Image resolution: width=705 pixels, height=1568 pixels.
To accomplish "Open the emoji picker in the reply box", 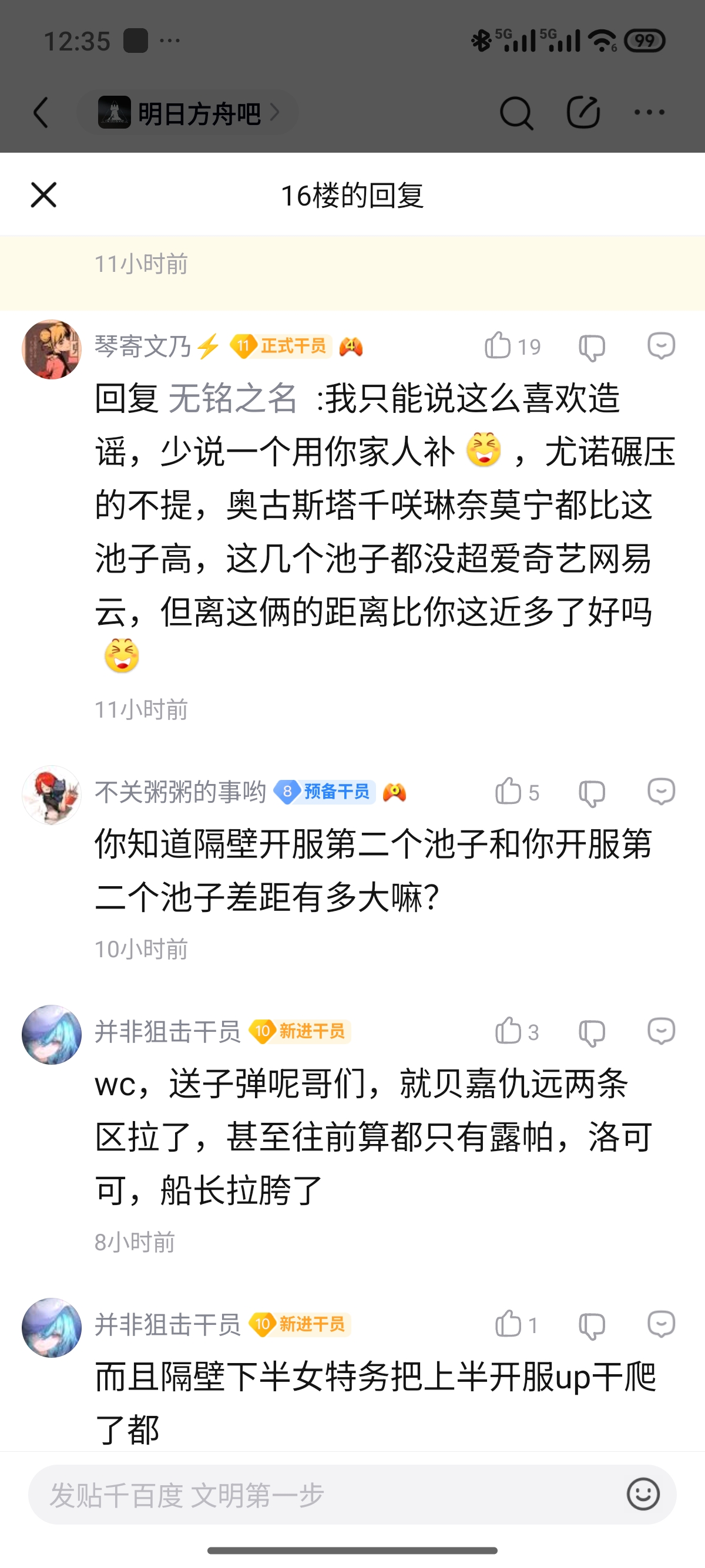I will point(643,1495).
